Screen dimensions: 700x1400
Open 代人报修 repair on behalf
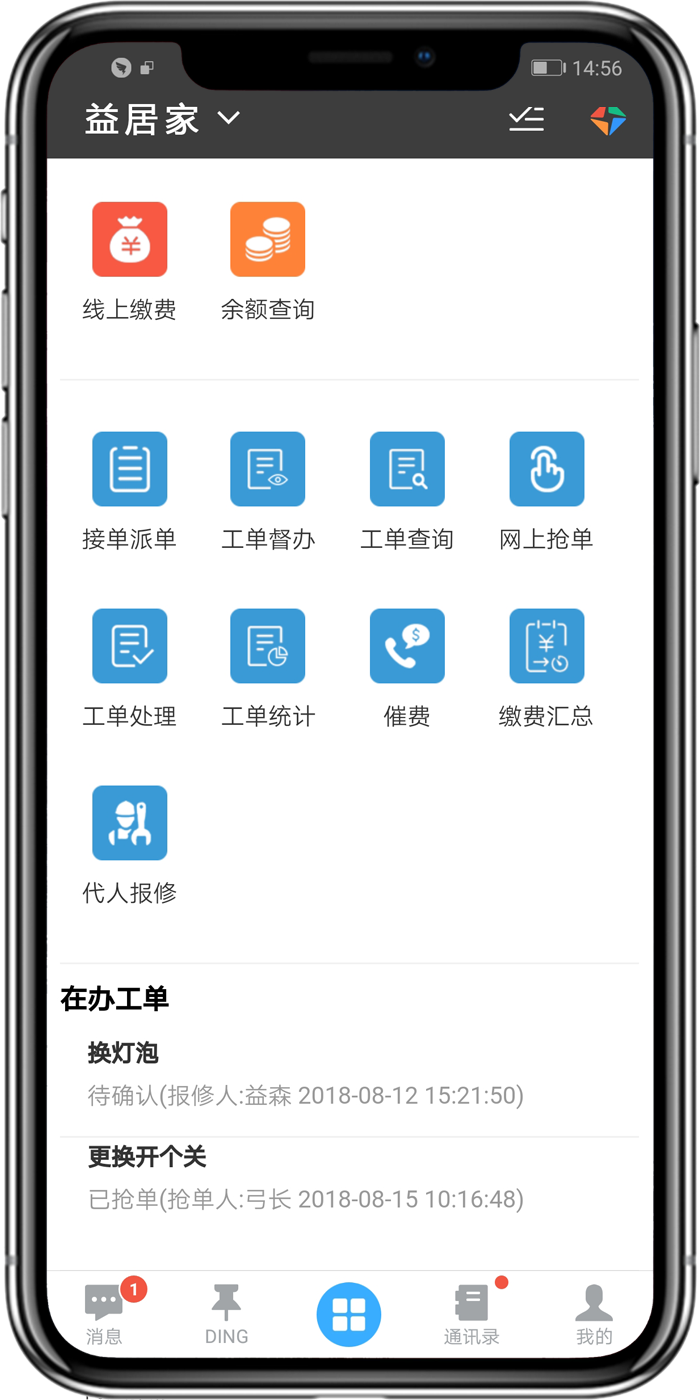130,846
